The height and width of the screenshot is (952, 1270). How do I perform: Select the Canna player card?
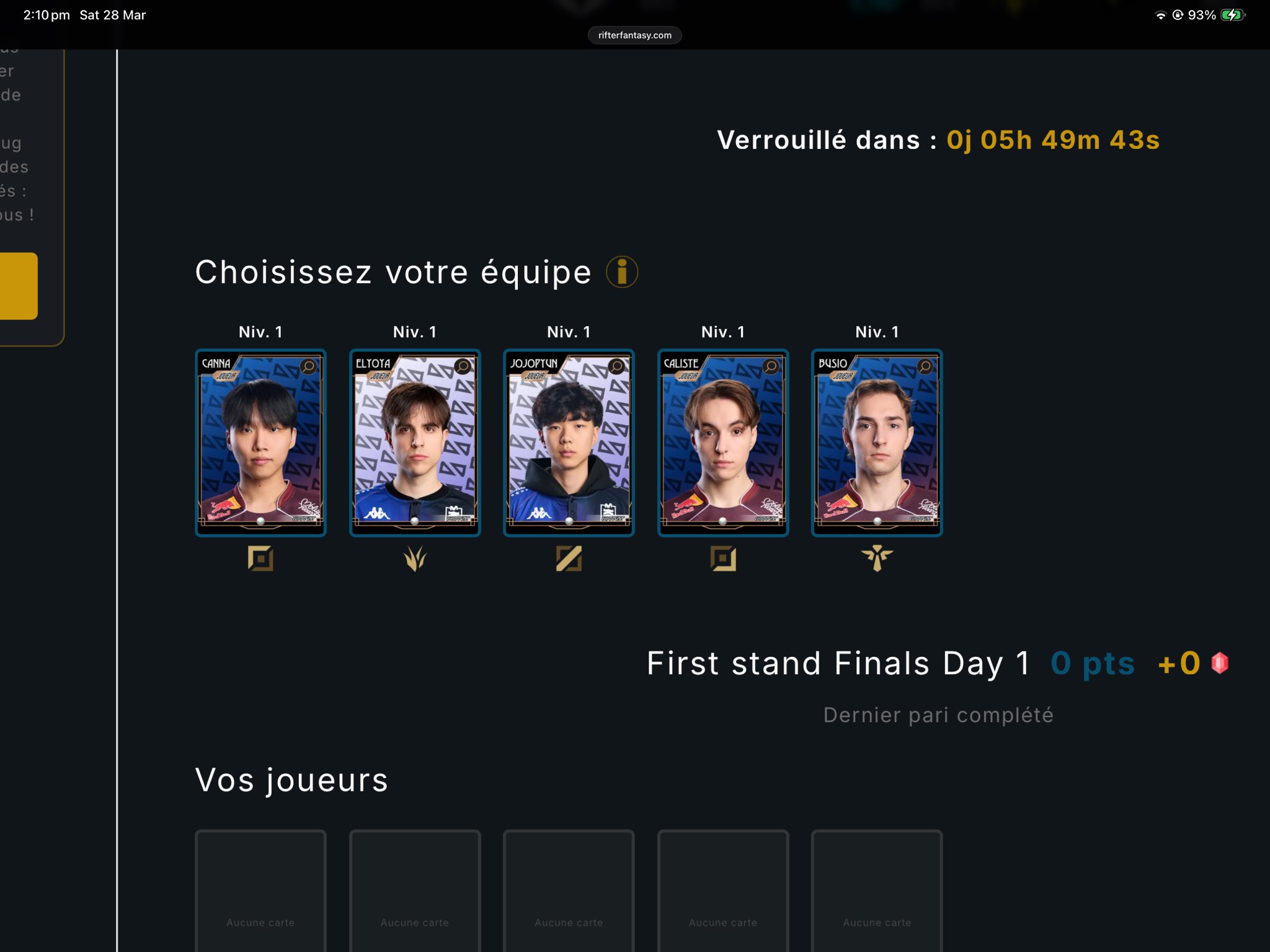[260, 443]
